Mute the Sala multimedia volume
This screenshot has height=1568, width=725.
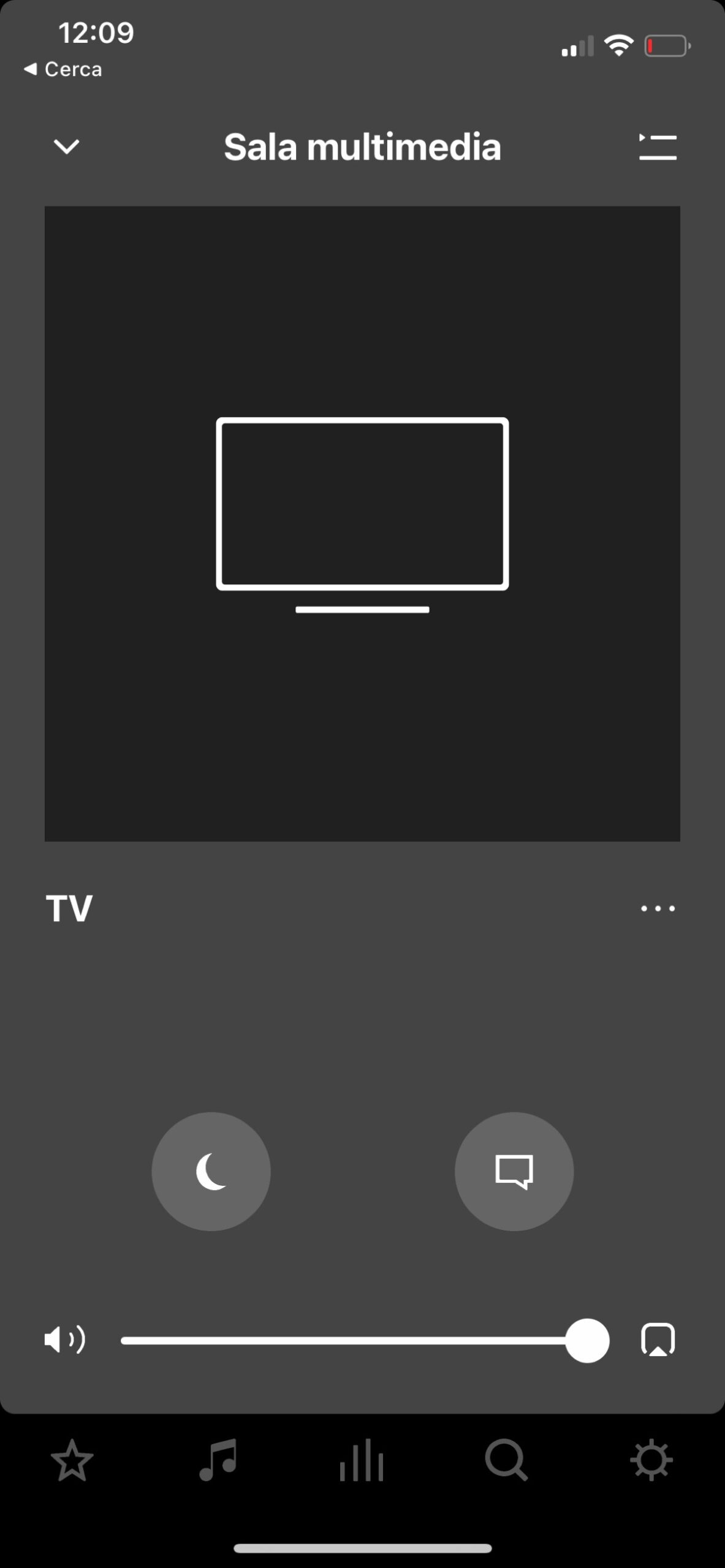64,1340
